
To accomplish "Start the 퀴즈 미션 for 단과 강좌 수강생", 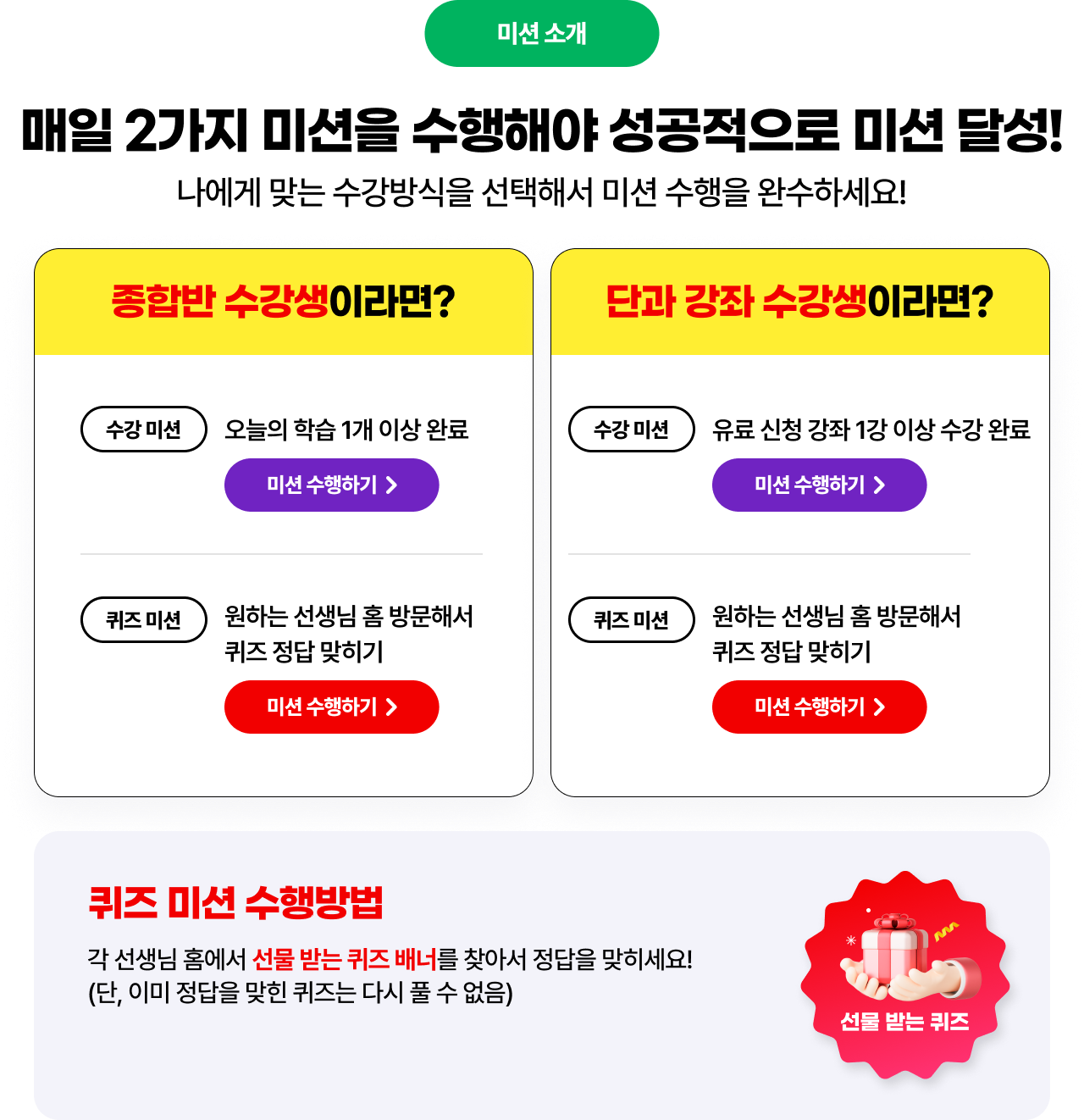I will pos(819,707).
